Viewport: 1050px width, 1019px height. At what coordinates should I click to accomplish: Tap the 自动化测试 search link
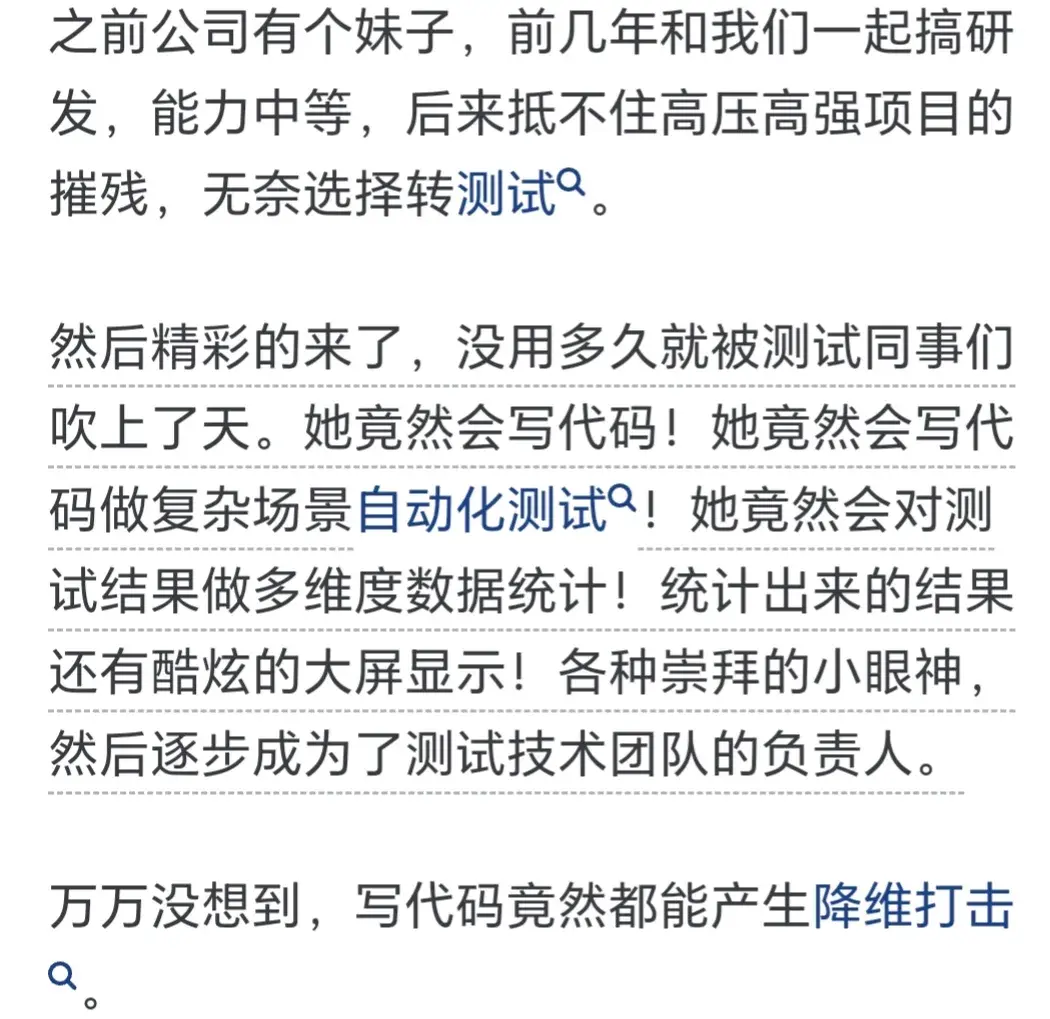pyautogui.click(x=483, y=508)
